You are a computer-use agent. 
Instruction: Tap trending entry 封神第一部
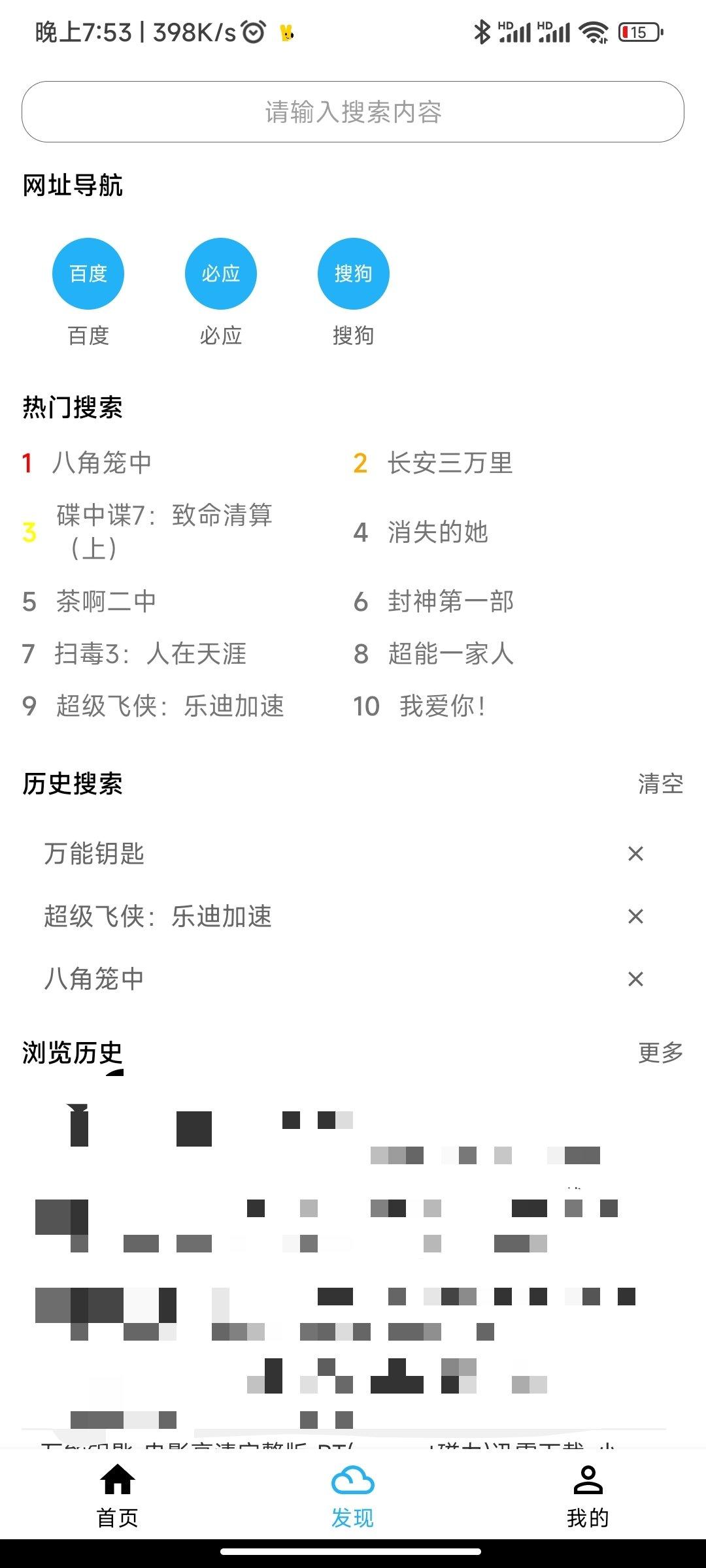[x=450, y=603]
